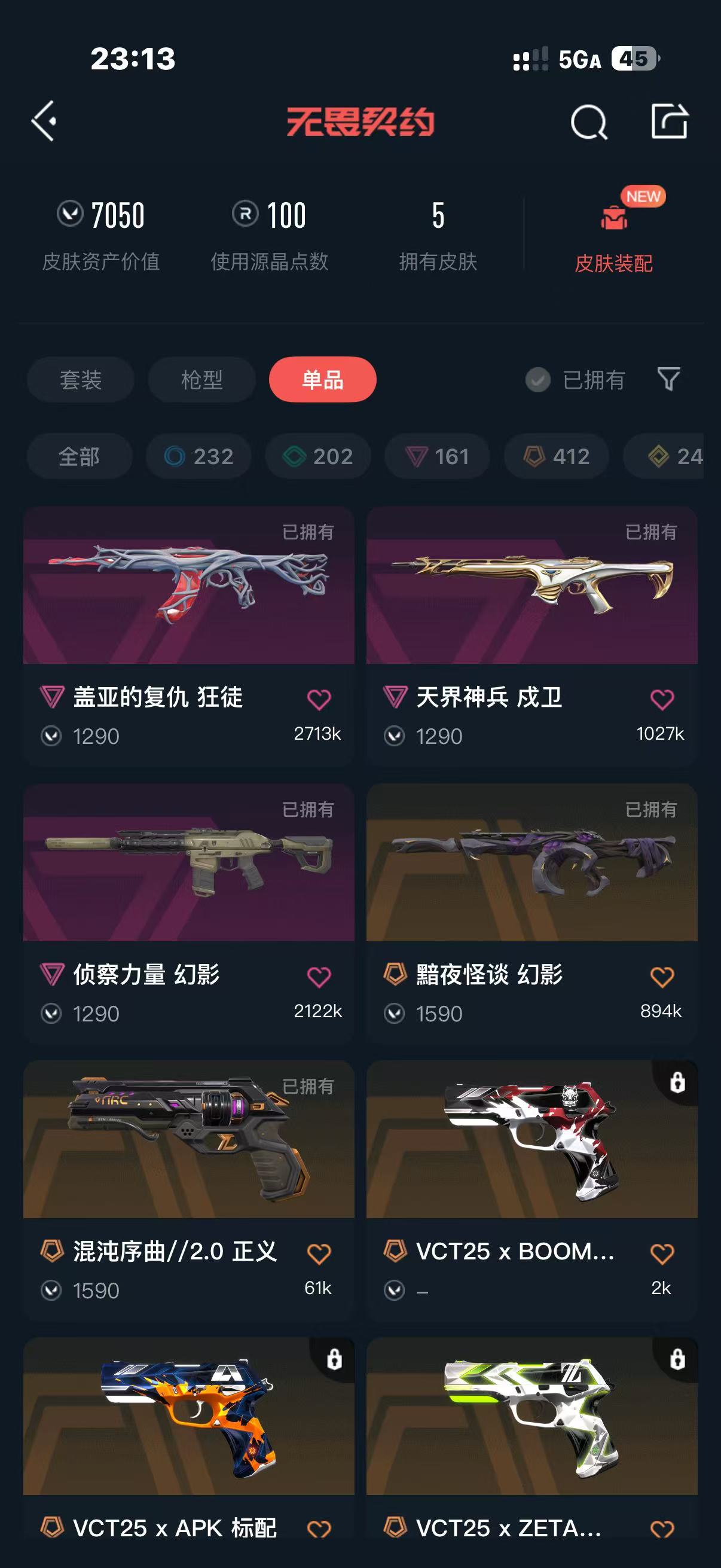Screen dimensions: 721x1568
Task: Open the VCT25 x BOOM skin card
Action: pyautogui.click(x=531, y=1189)
